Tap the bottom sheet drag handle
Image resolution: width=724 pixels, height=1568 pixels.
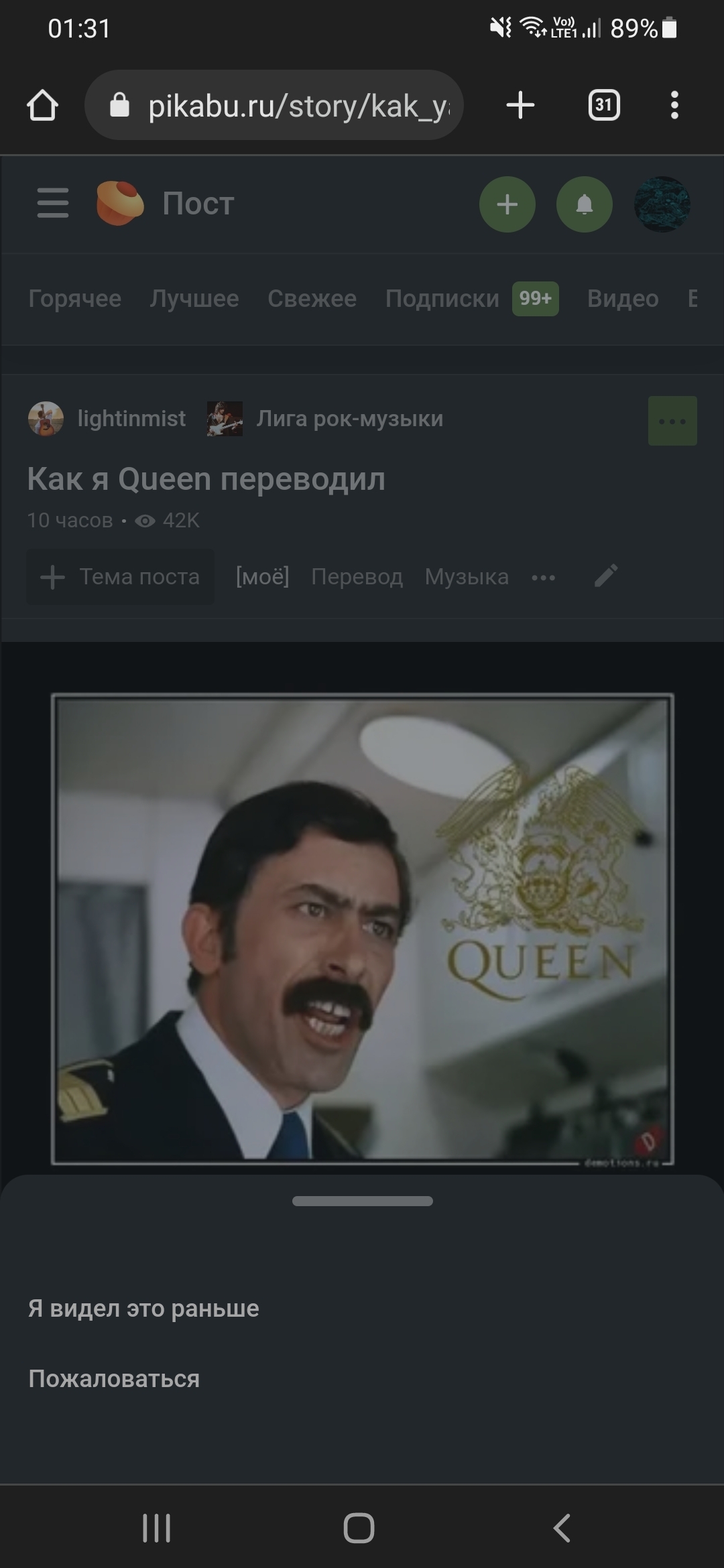point(362,1201)
